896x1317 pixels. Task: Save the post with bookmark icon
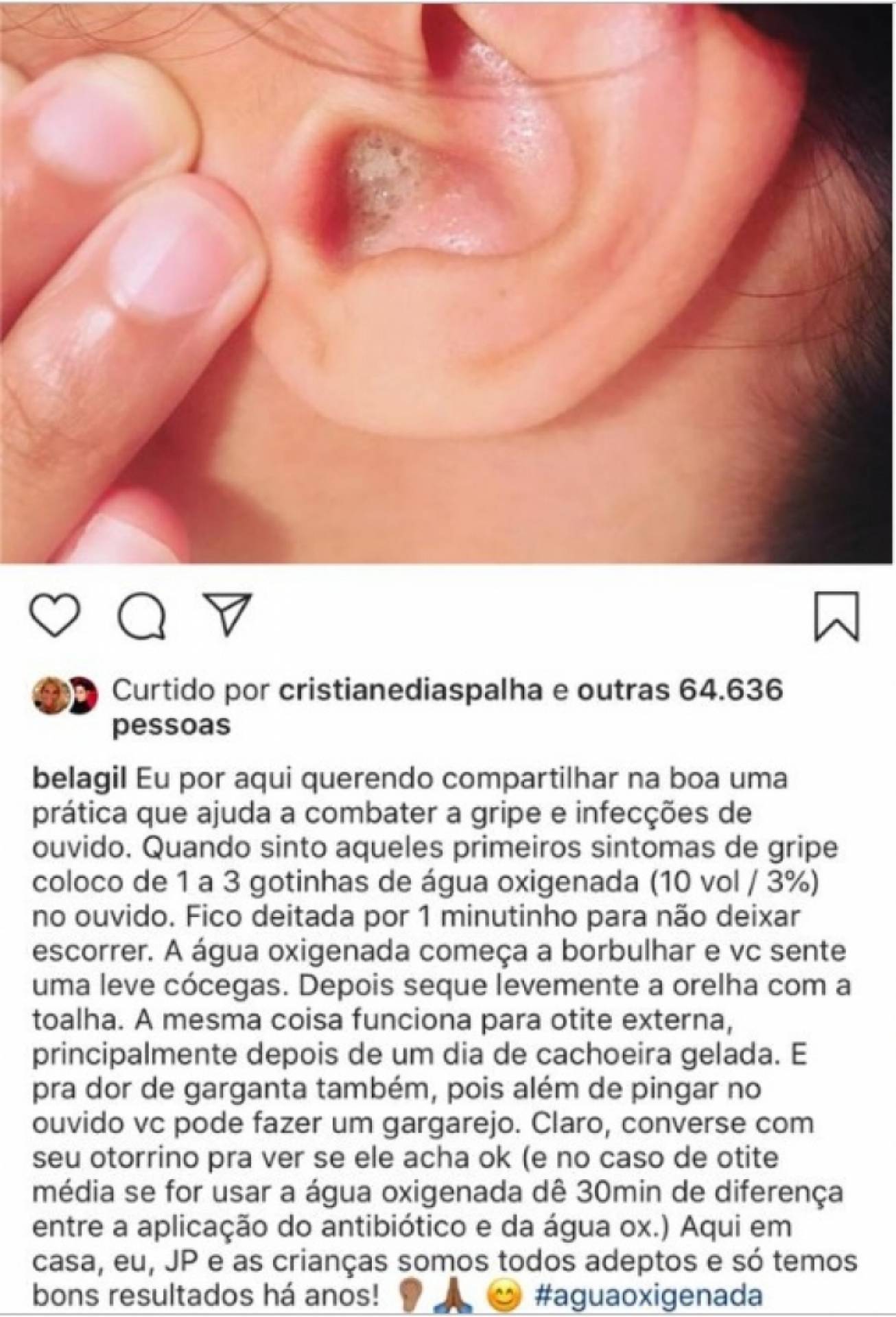[x=836, y=616]
